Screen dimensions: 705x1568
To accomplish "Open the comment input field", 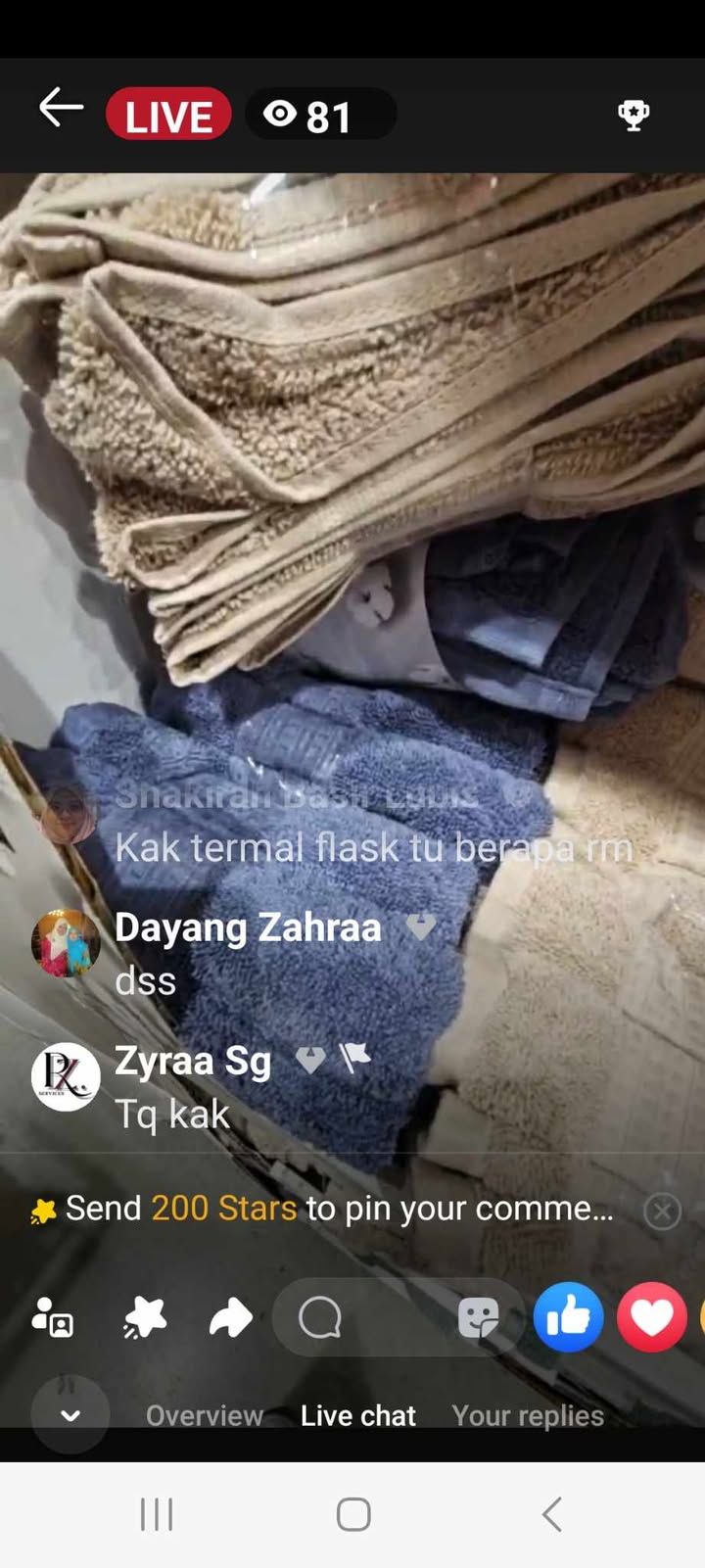I will tap(372, 1318).
